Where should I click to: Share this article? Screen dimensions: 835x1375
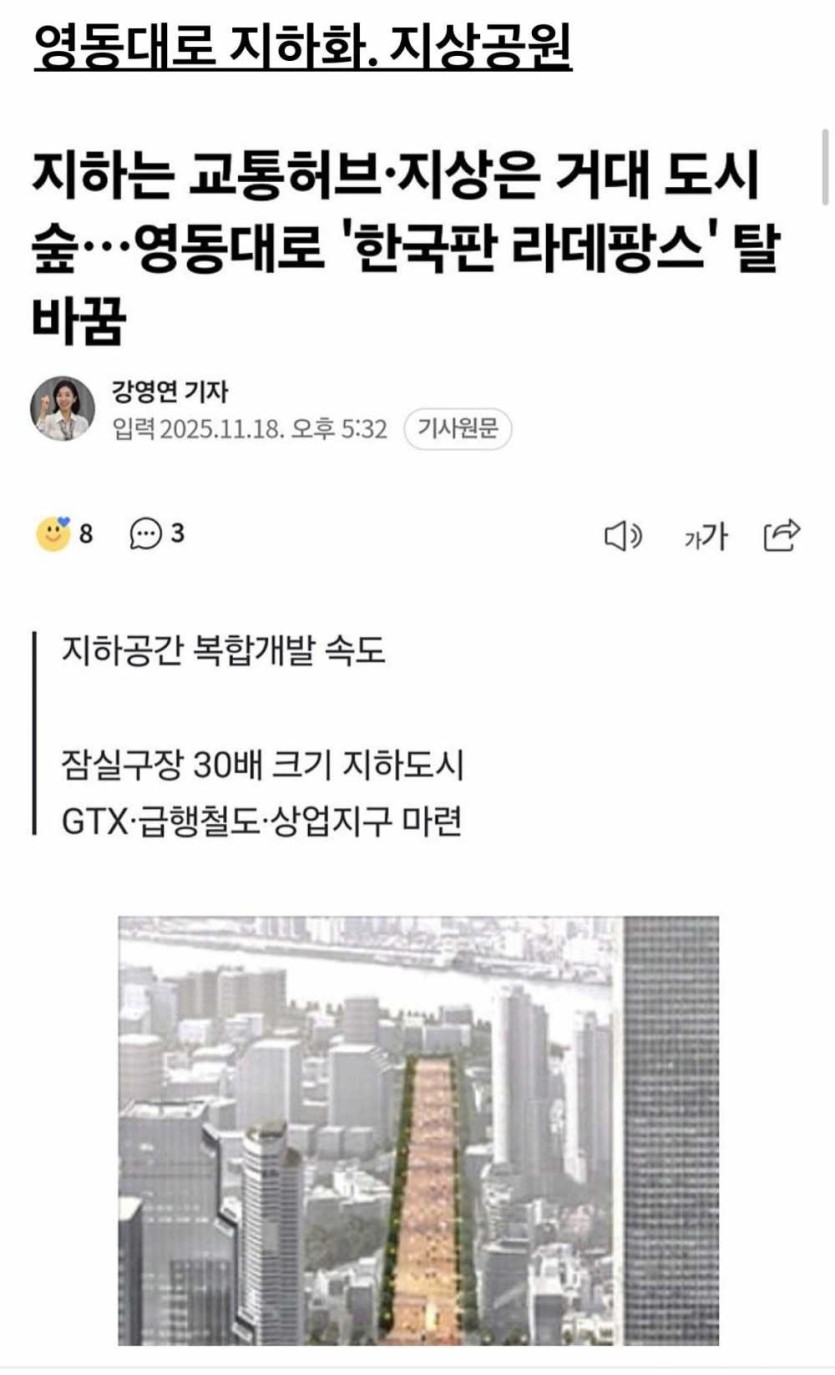coord(781,536)
